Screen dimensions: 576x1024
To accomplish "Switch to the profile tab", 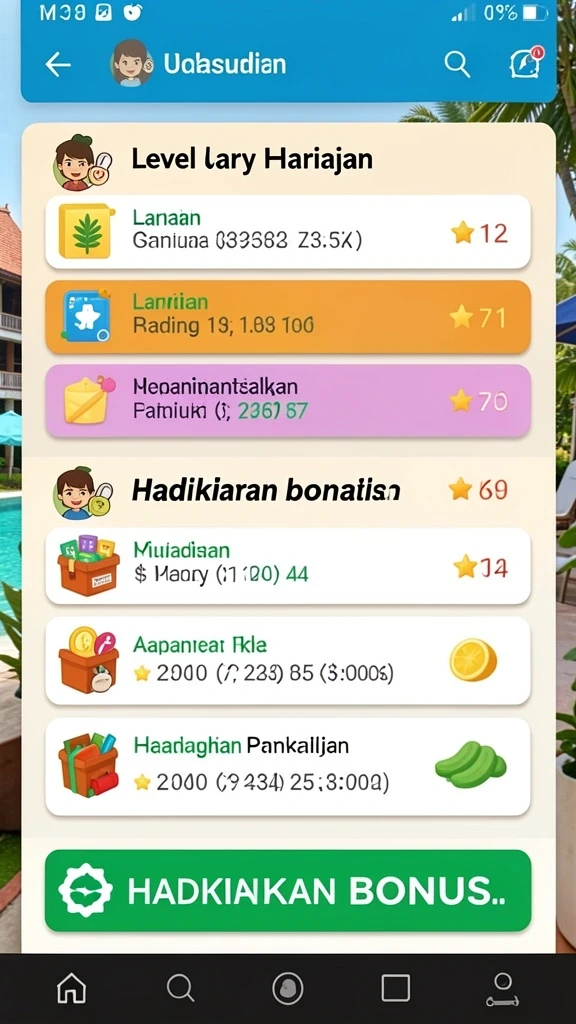I will [x=502, y=989].
